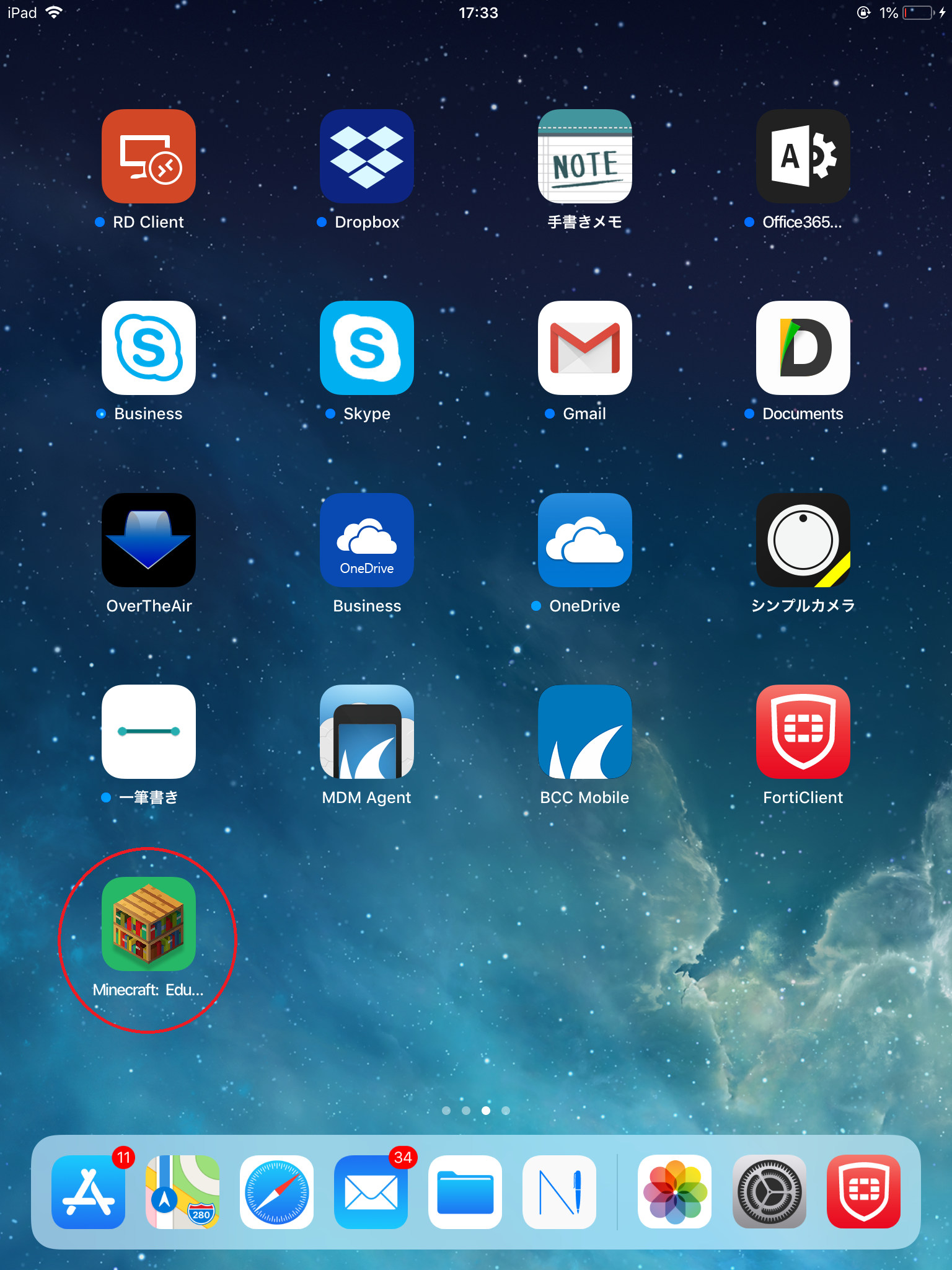952x1270 pixels.
Task: Open MDM Agent
Action: pyautogui.click(x=367, y=732)
